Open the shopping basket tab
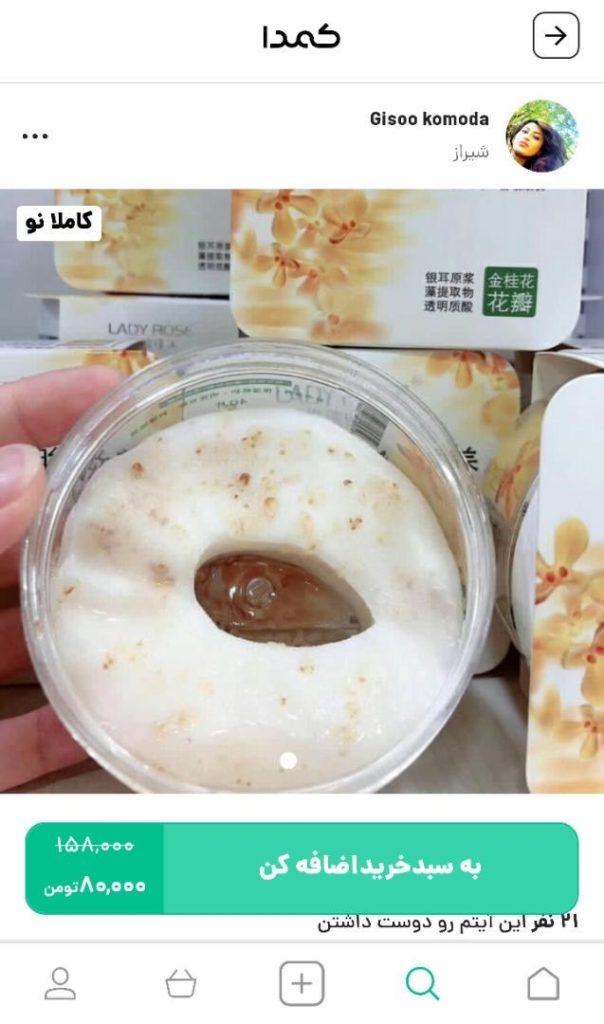The width and height of the screenshot is (604, 1024). click(181, 984)
